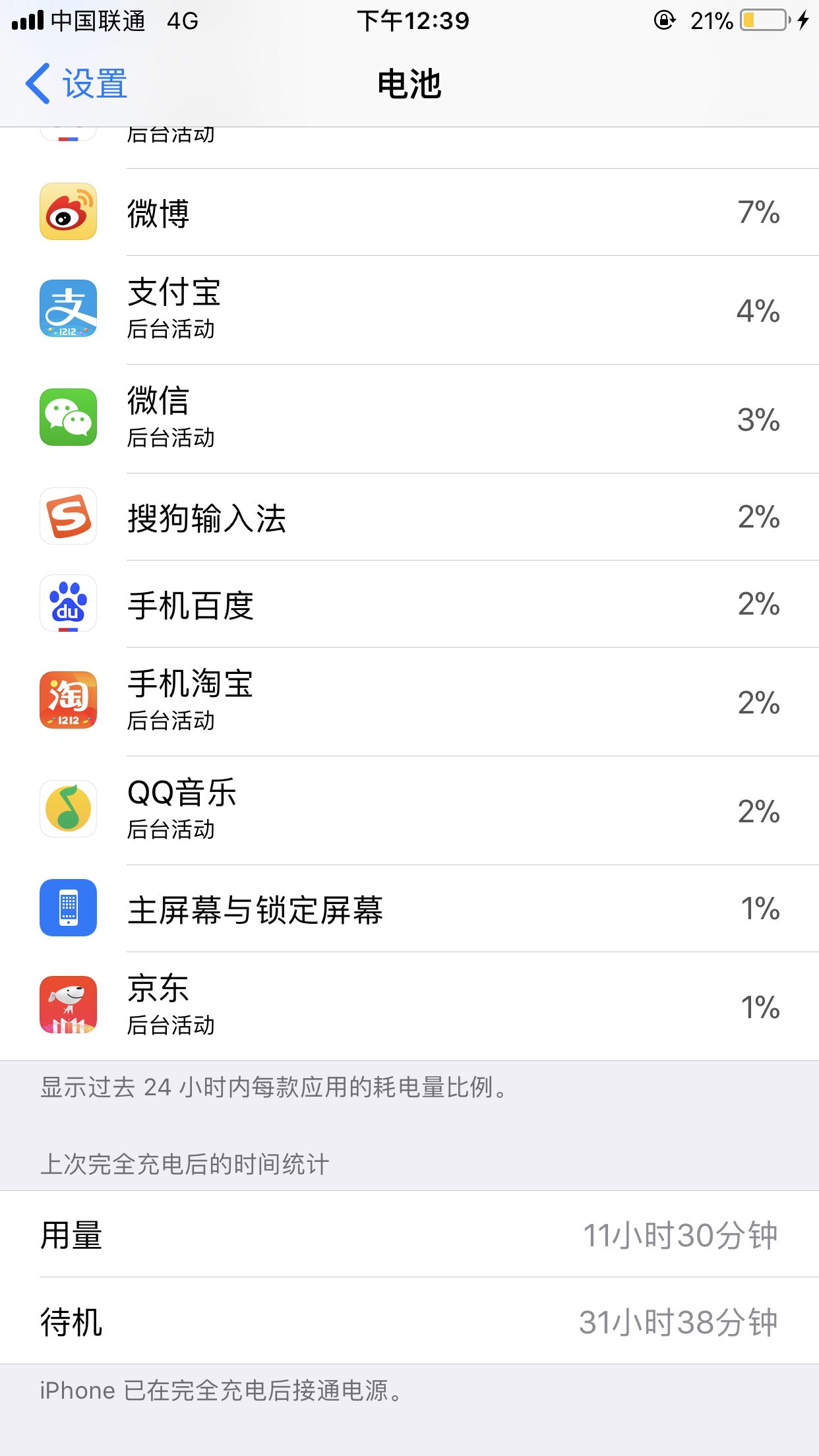Tap the QQ音乐 row
The image size is (819, 1456).
click(x=409, y=810)
